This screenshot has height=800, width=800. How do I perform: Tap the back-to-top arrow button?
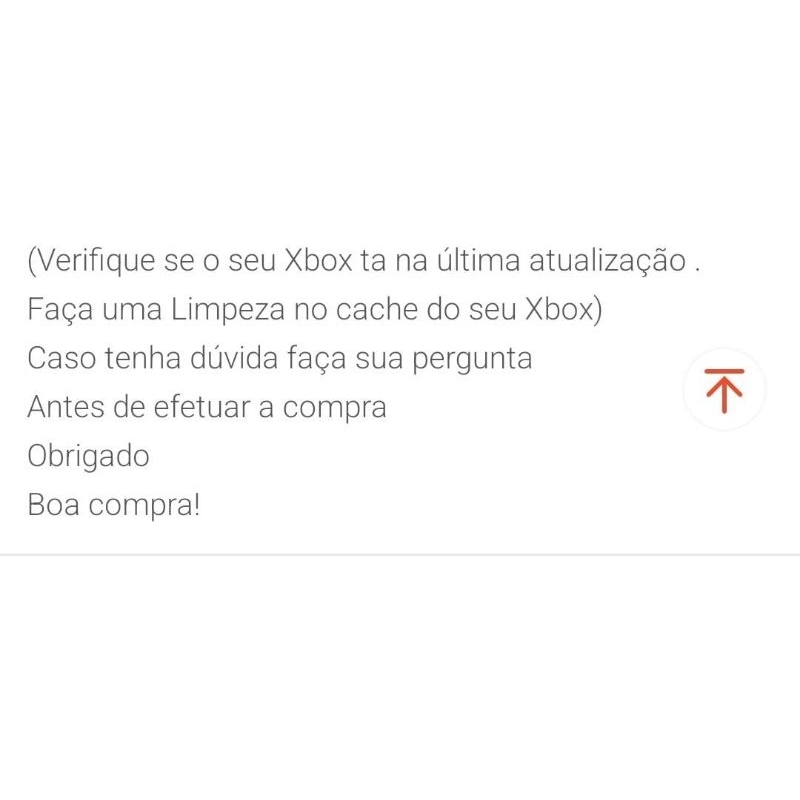(724, 390)
